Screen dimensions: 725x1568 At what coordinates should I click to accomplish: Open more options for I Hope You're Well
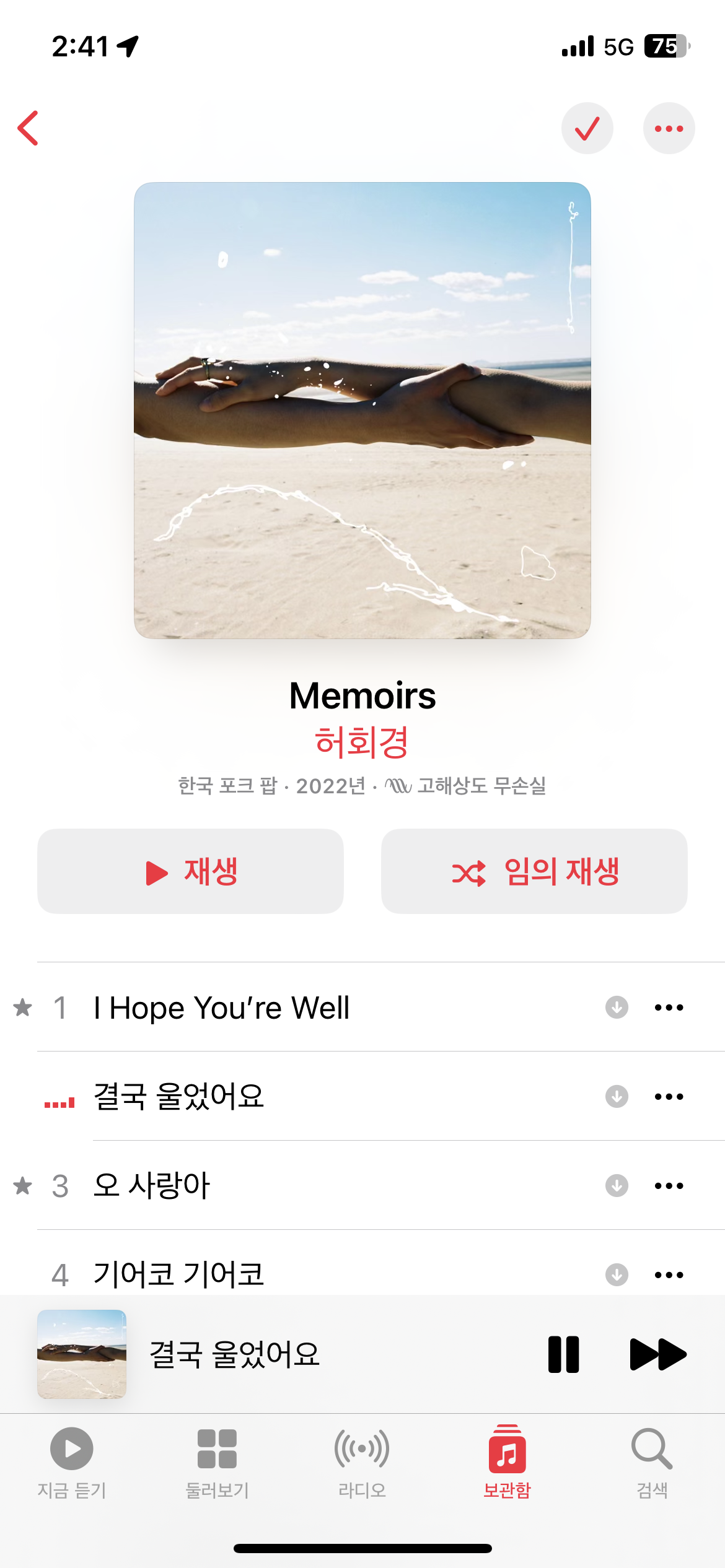click(669, 1008)
